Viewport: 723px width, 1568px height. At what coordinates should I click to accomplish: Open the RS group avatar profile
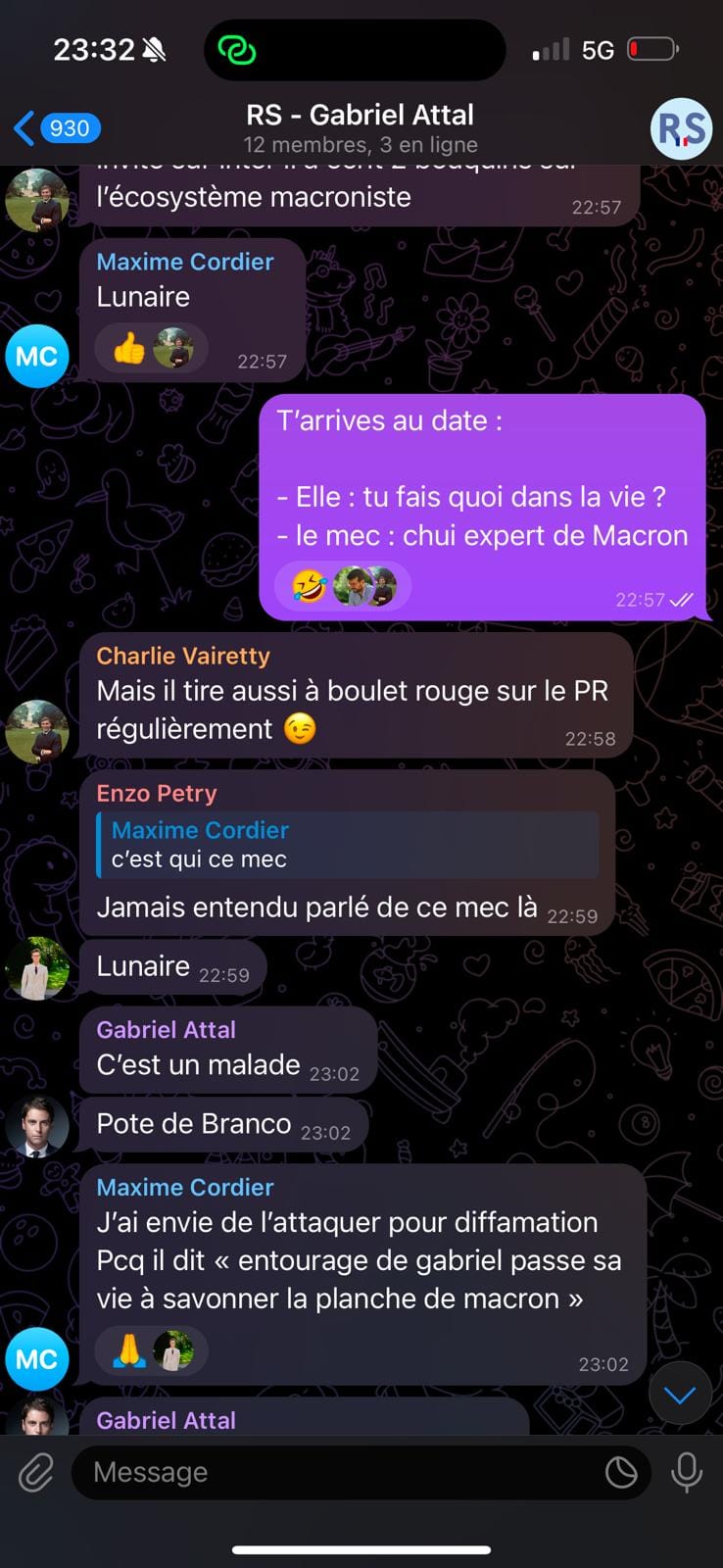(681, 128)
